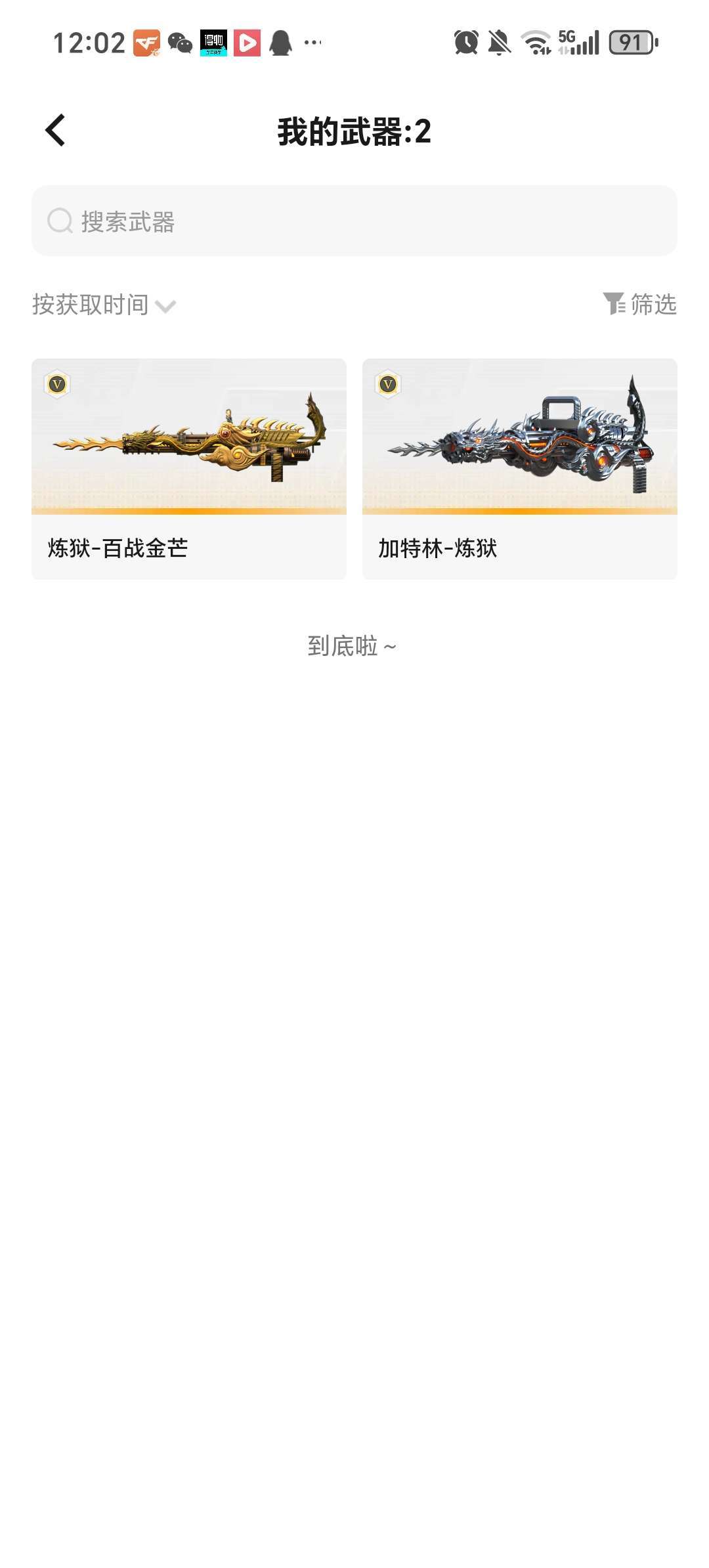
Task: Click the CF app icon in the status bar
Action: click(148, 42)
